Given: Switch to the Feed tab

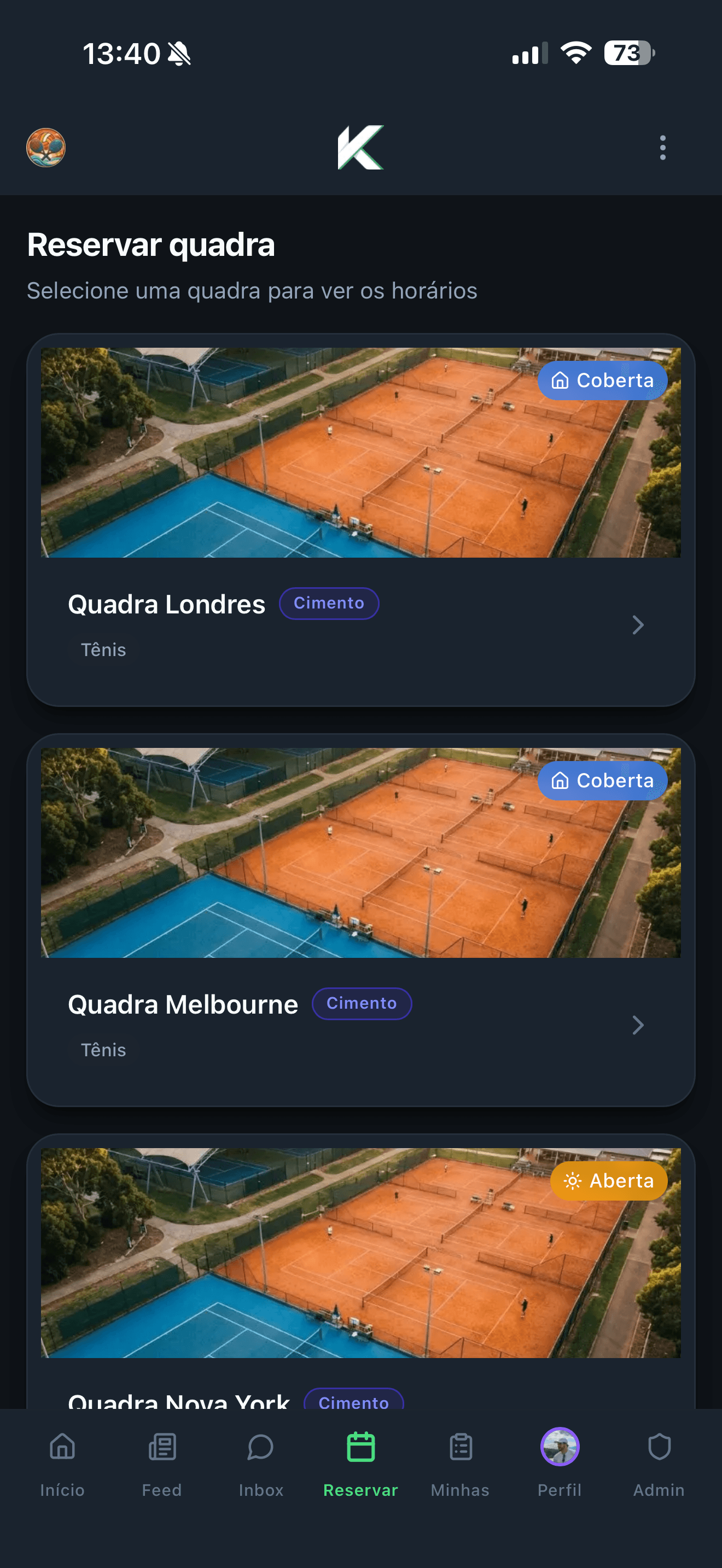Looking at the screenshot, I should click(x=162, y=1462).
